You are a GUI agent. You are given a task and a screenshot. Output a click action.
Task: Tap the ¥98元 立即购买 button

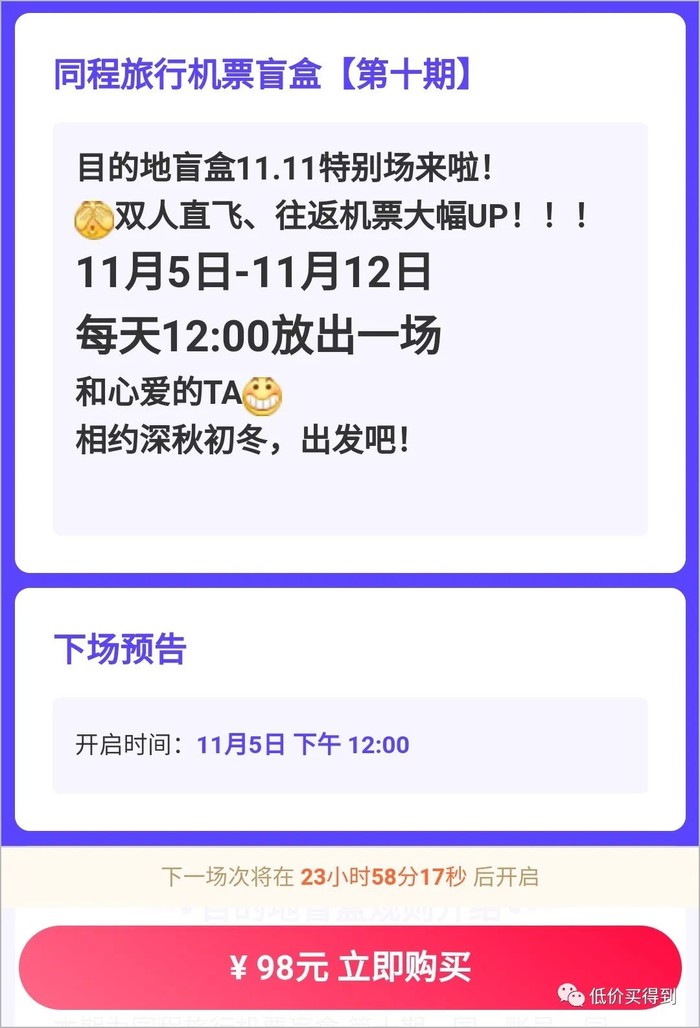(350, 967)
